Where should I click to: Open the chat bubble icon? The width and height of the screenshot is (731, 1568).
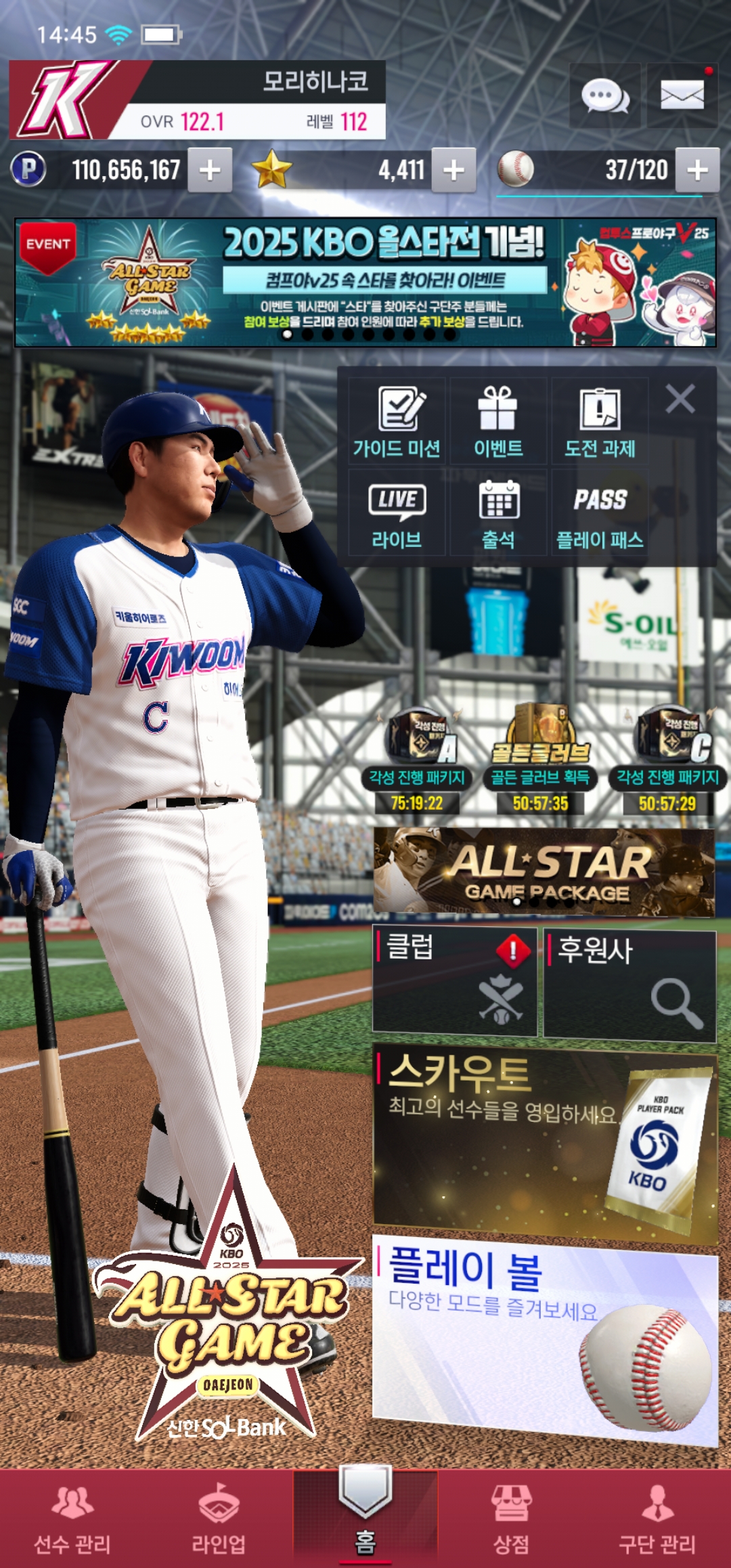(x=604, y=96)
